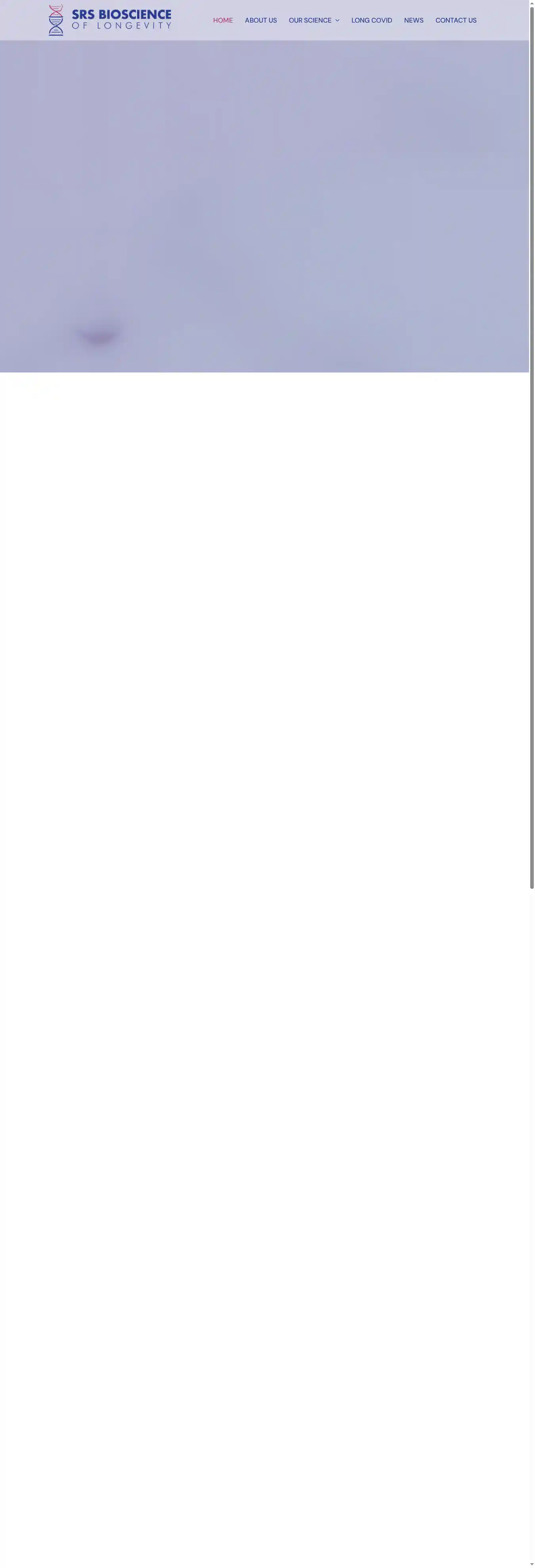Image resolution: width=535 pixels, height=1568 pixels.
Task: Open the Contact Us page
Action: click(455, 20)
